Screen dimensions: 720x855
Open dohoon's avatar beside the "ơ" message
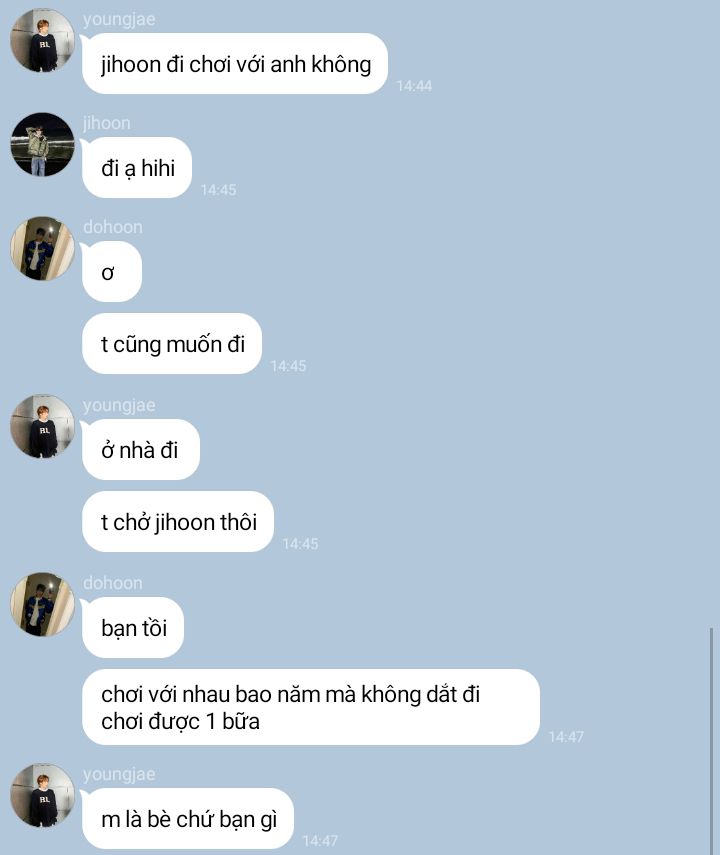coord(42,249)
